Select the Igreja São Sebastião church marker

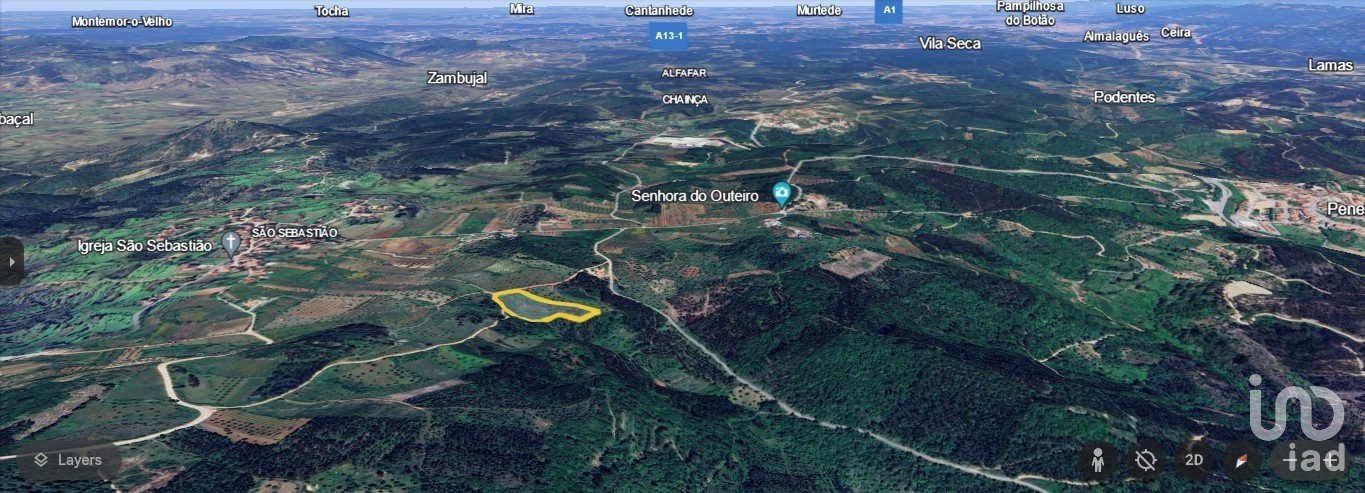(x=231, y=243)
